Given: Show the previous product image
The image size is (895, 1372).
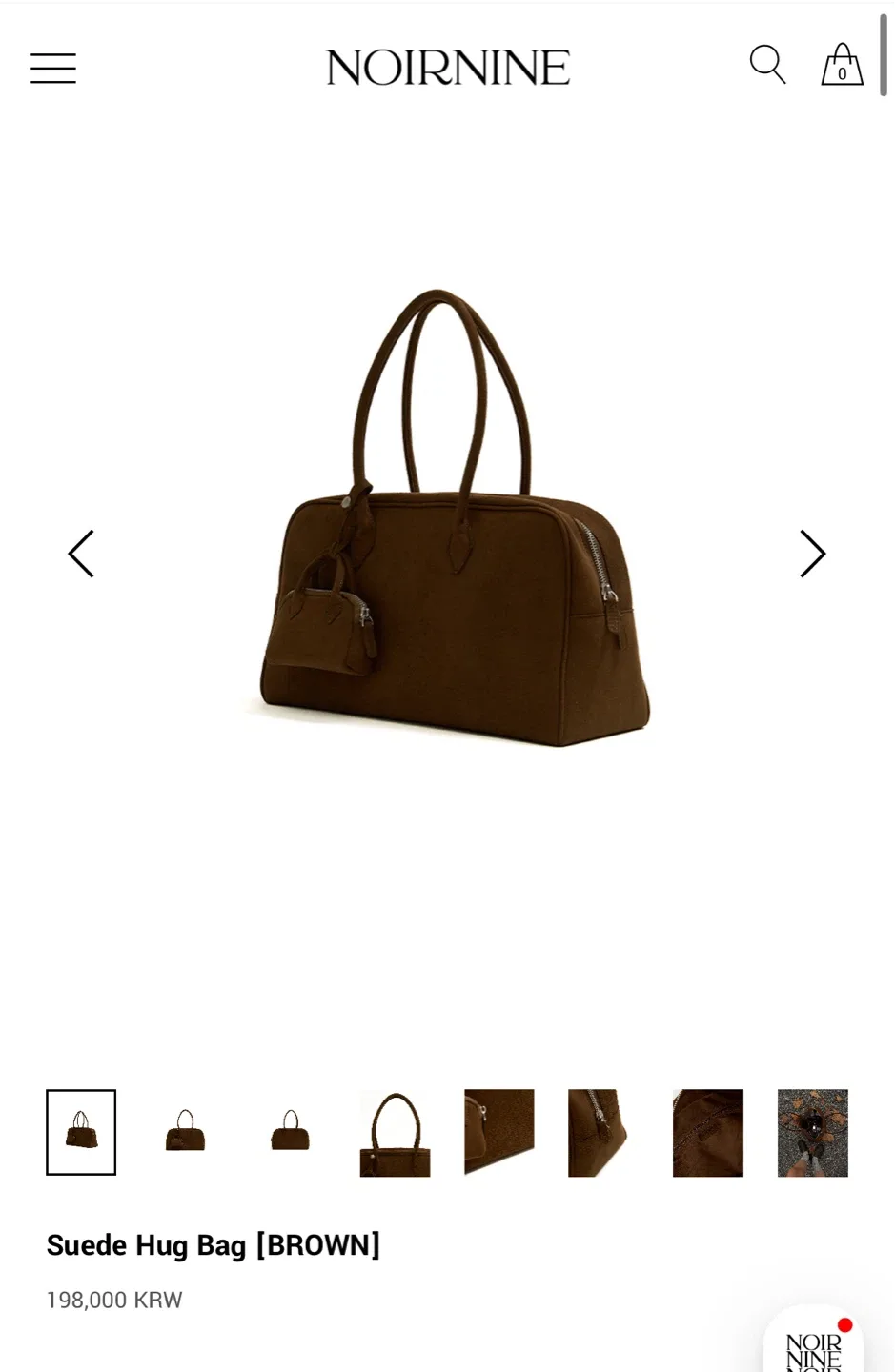Looking at the screenshot, I should (81, 554).
